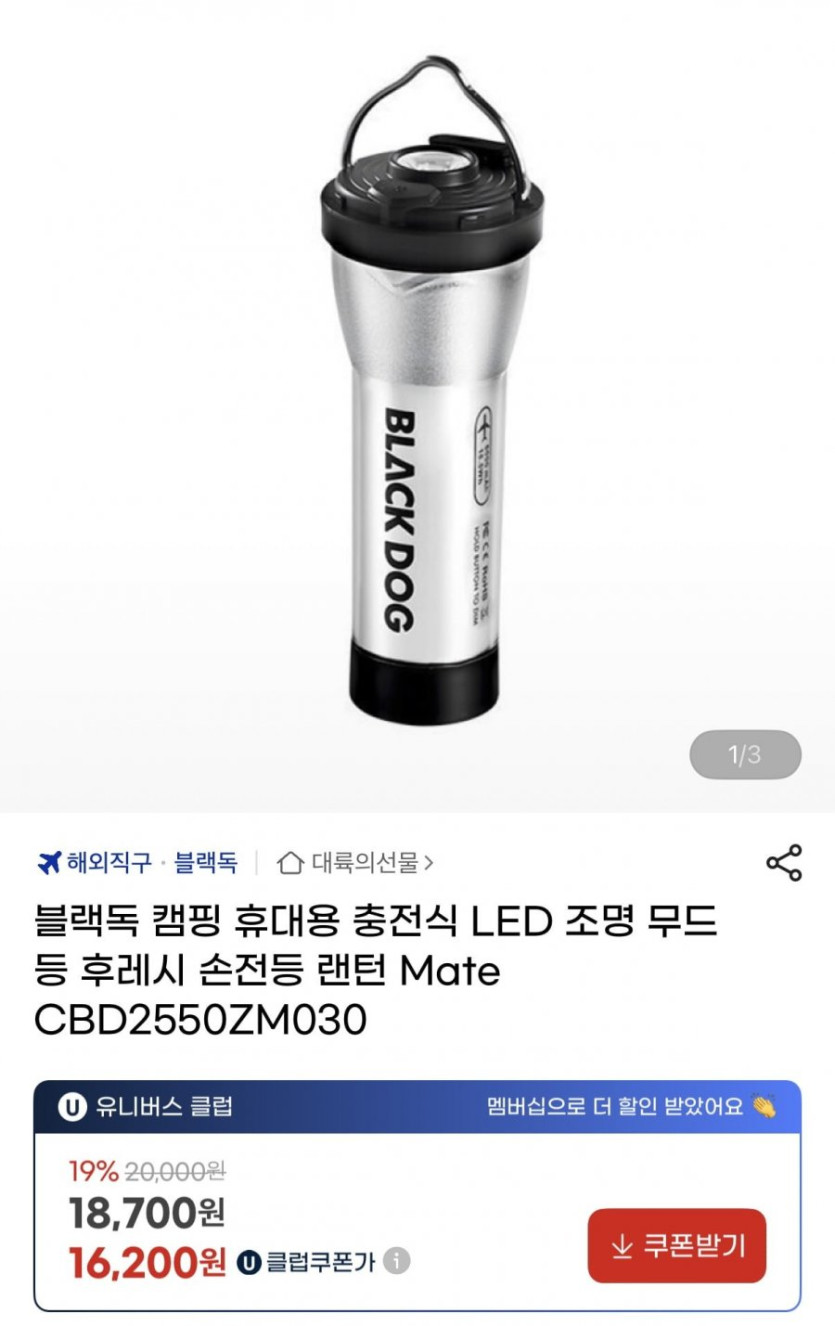The width and height of the screenshot is (835, 1326).
Task: Show info about 클럽쿠폰가
Action: point(397,1262)
